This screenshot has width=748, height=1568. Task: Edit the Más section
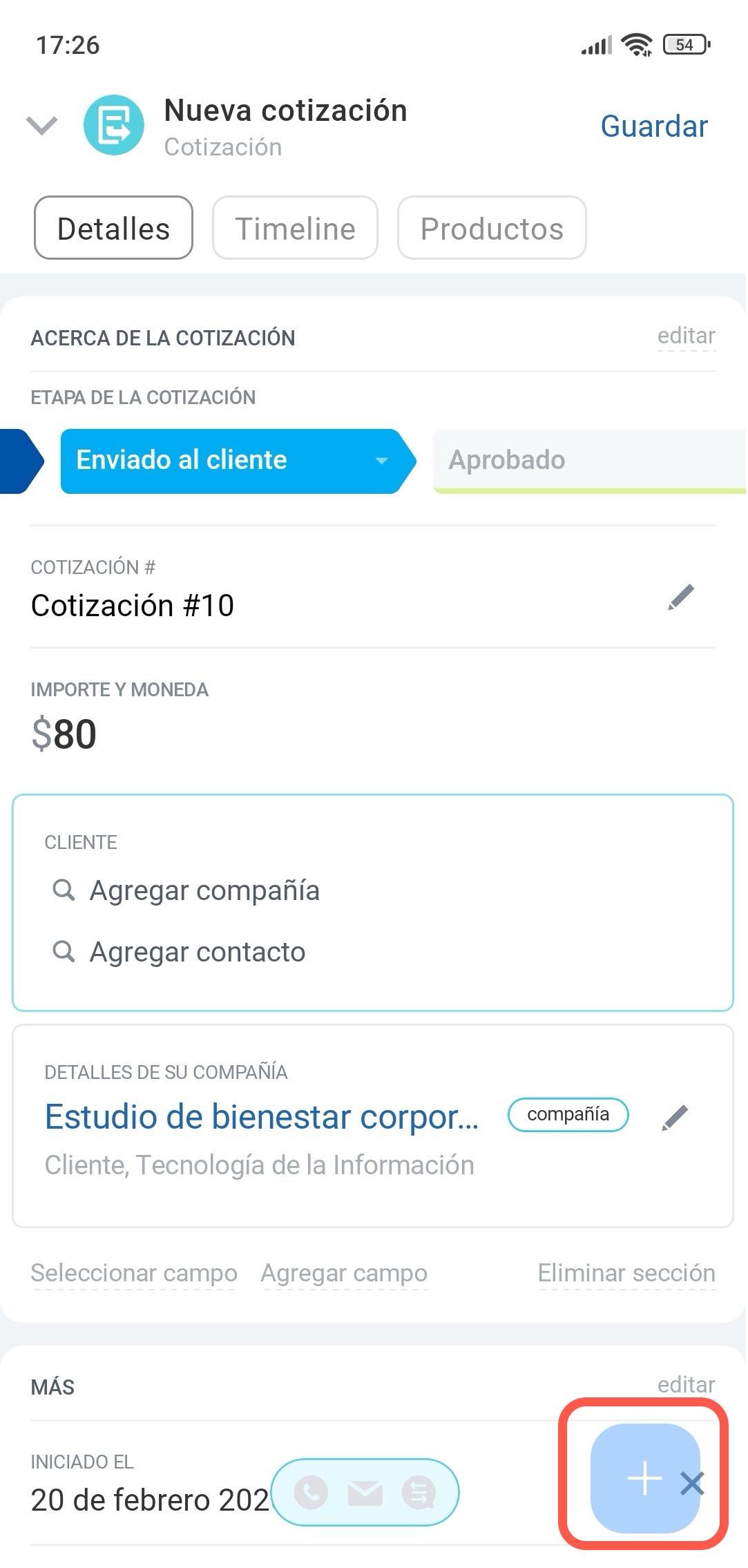click(685, 1385)
